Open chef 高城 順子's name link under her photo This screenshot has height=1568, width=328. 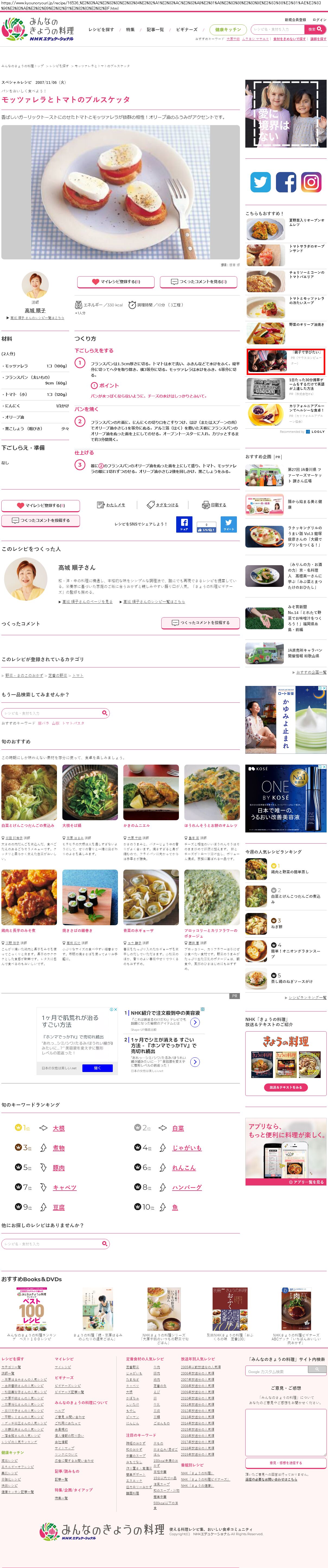point(35,310)
